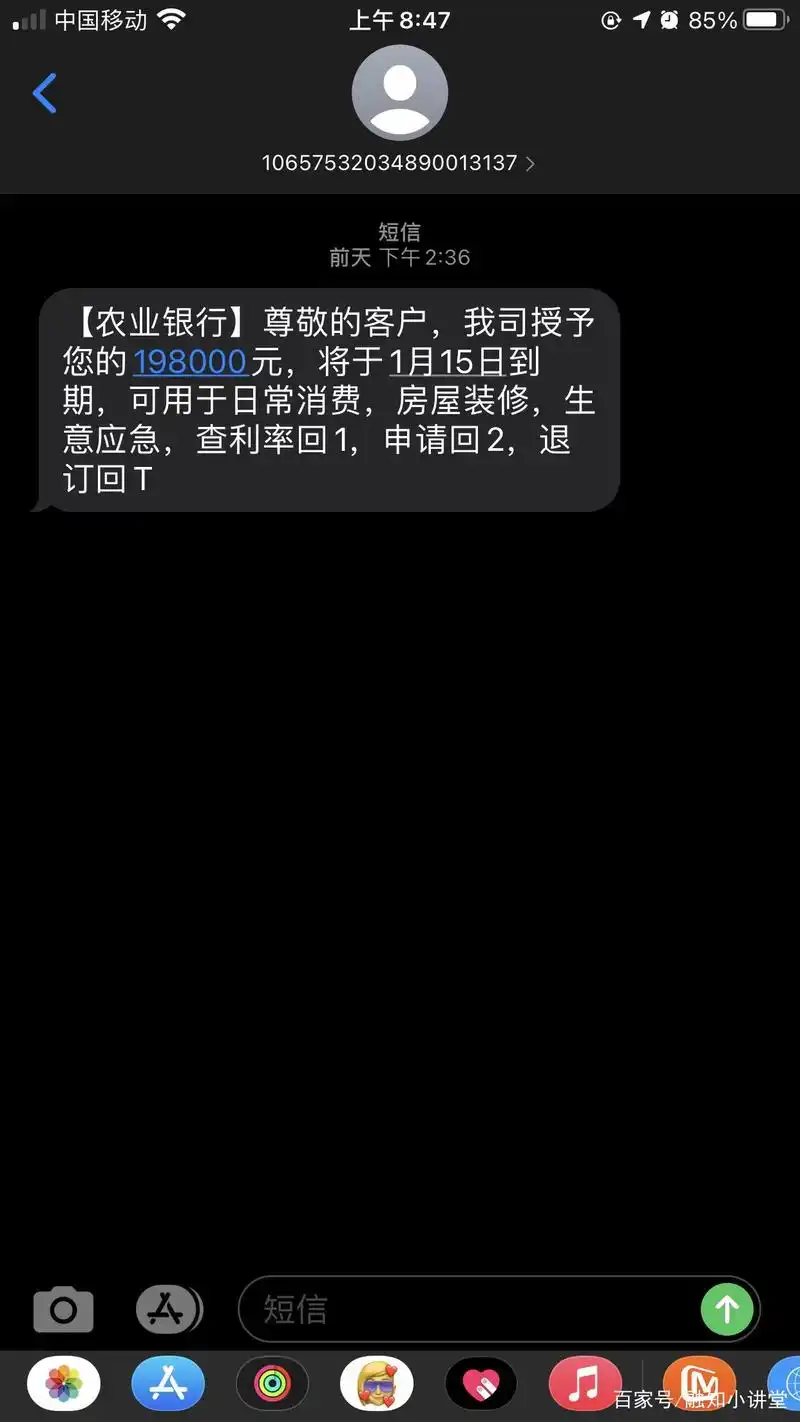Launch Apple Music from the dock
The image size is (800, 1422).
click(586, 1383)
